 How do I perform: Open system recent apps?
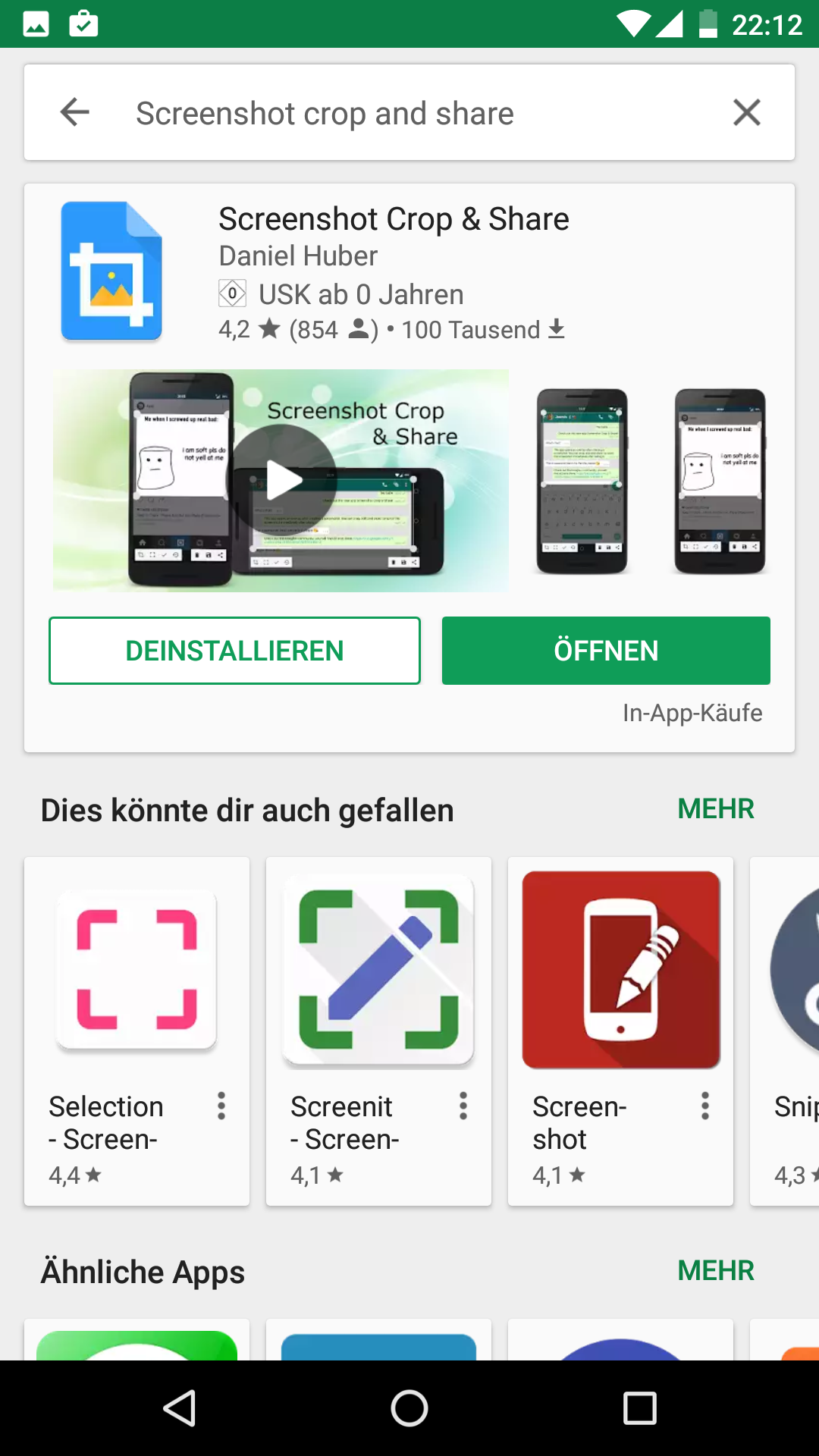[639, 1408]
